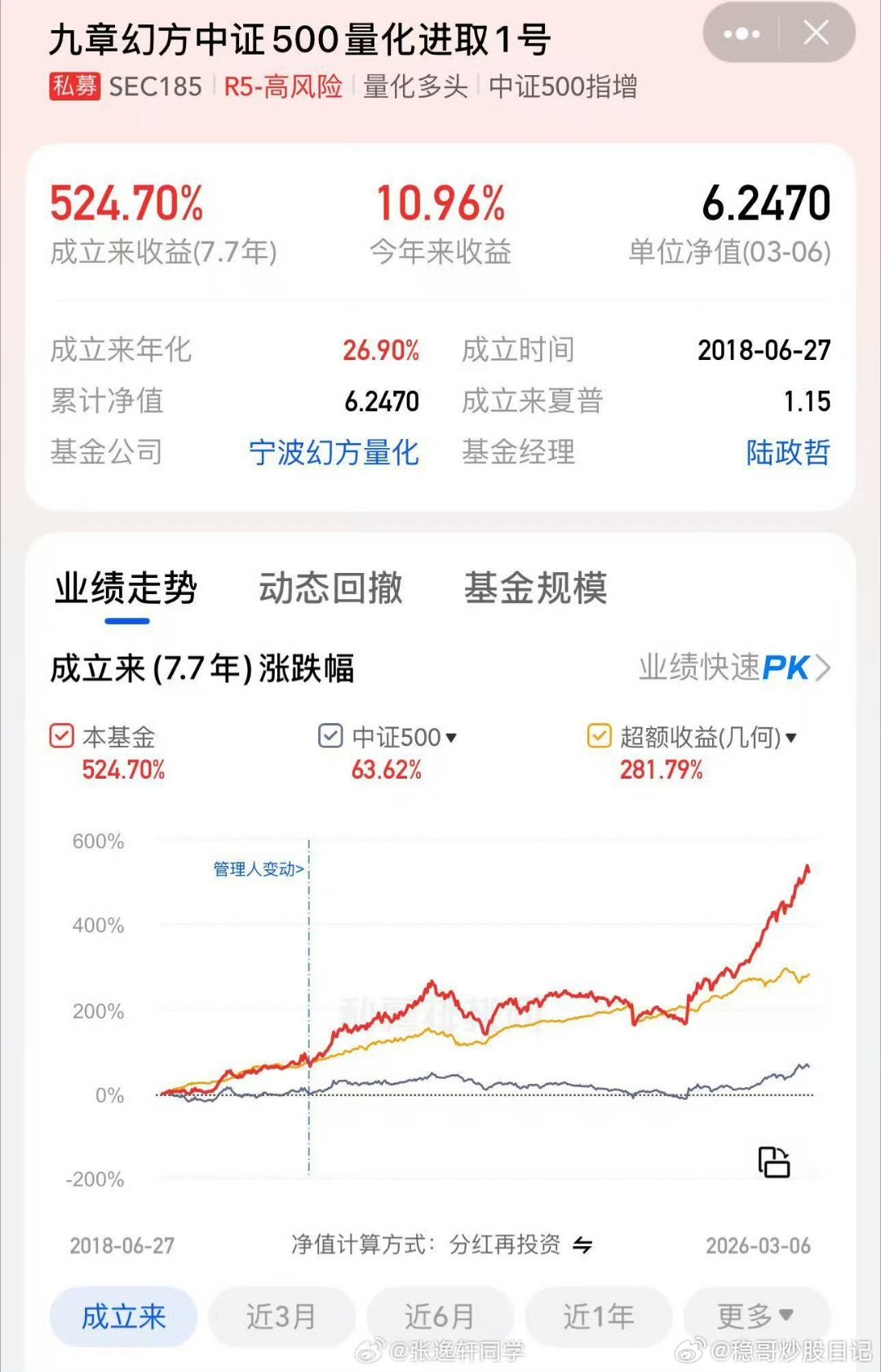Select the 成立来 time range button
The image size is (881, 1372).
(x=122, y=1316)
